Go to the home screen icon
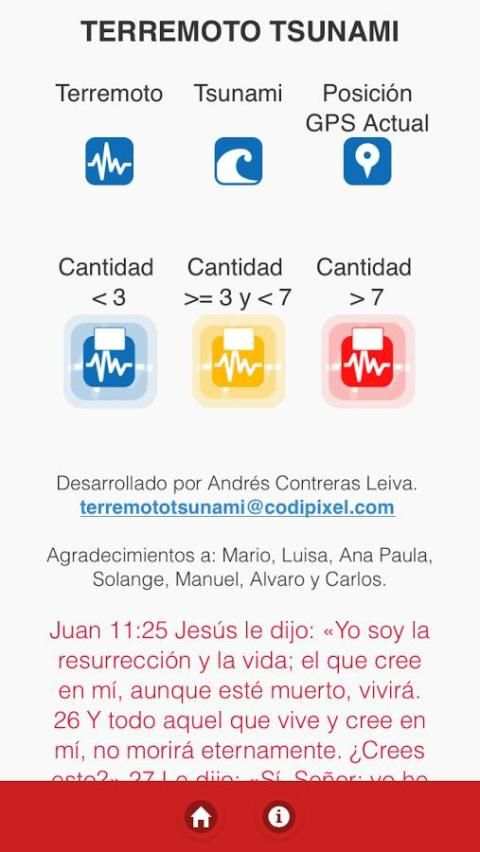Image resolution: width=480 pixels, height=852 pixels. [x=201, y=816]
